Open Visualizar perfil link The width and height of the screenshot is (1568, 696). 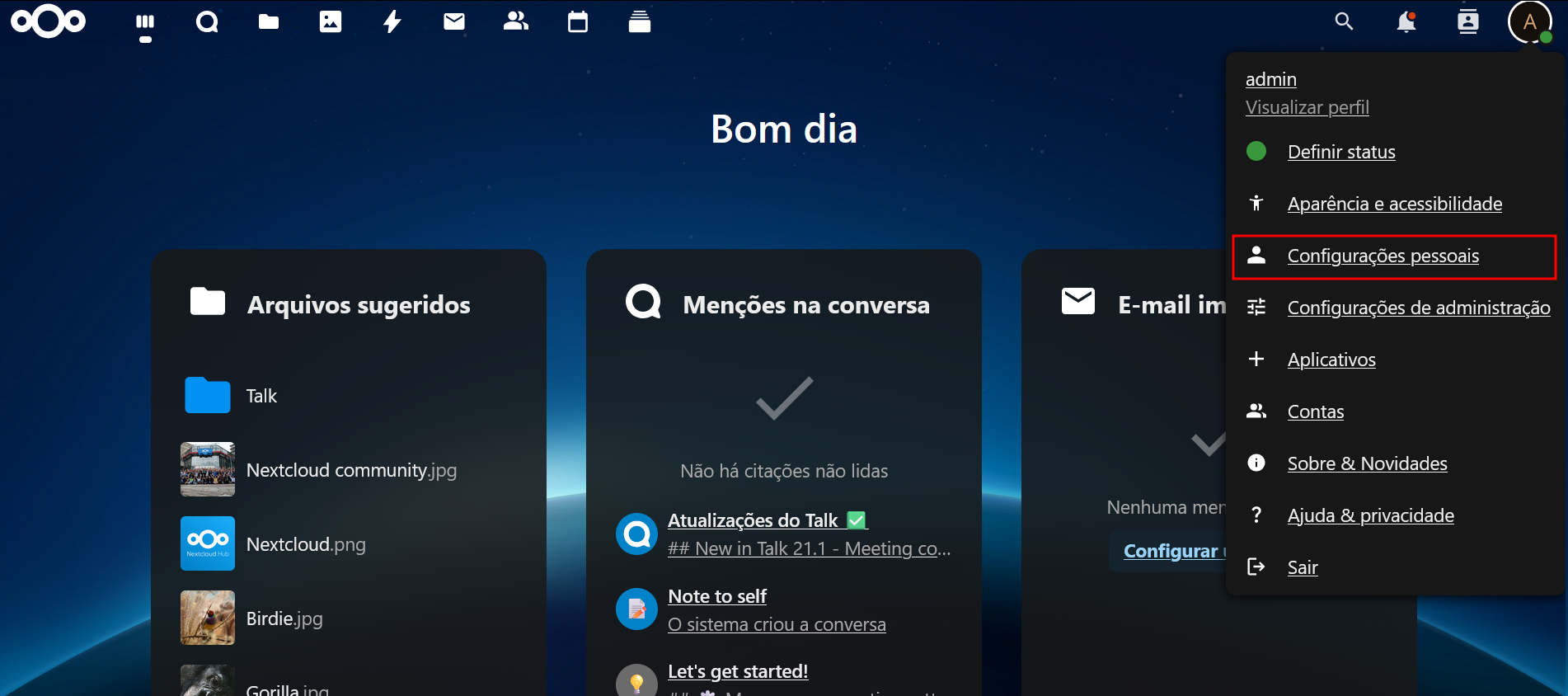1307,108
